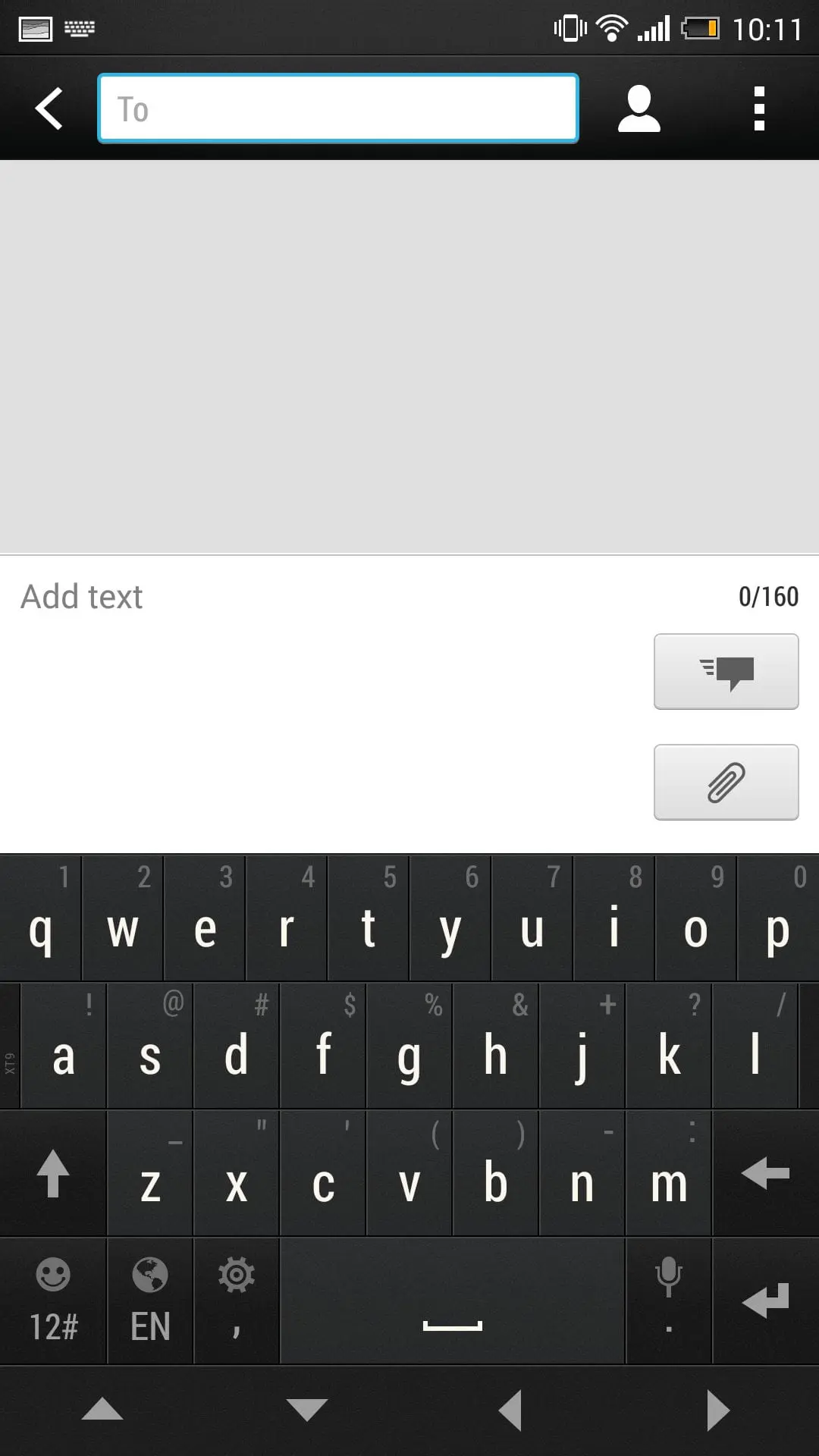This screenshot has width=819, height=1456.
Task: Move cursor down with the bottom arrow
Action: click(x=307, y=1410)
